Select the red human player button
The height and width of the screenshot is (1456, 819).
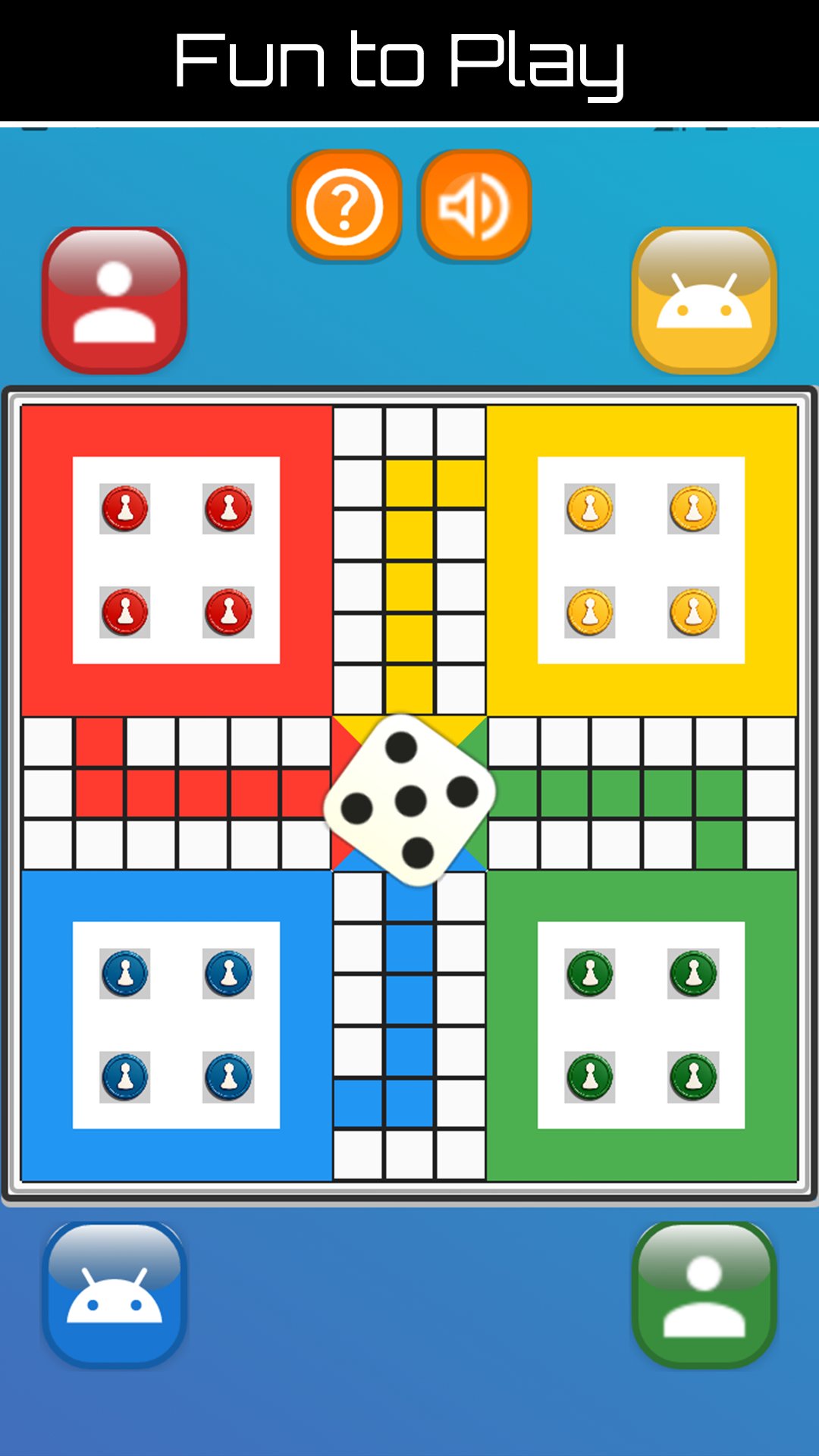click(115, 300)
